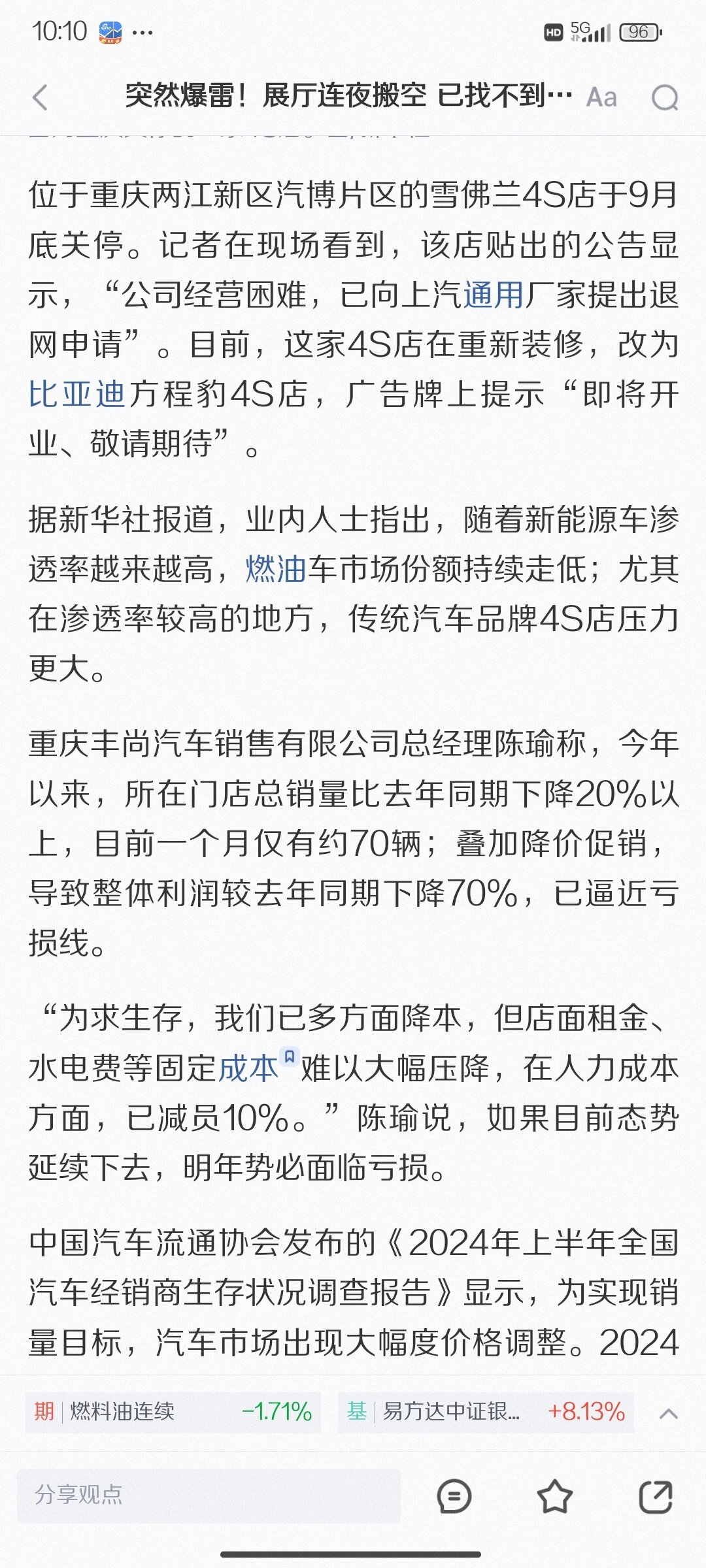Favorite this article with the star

[x=554, y=1496]
